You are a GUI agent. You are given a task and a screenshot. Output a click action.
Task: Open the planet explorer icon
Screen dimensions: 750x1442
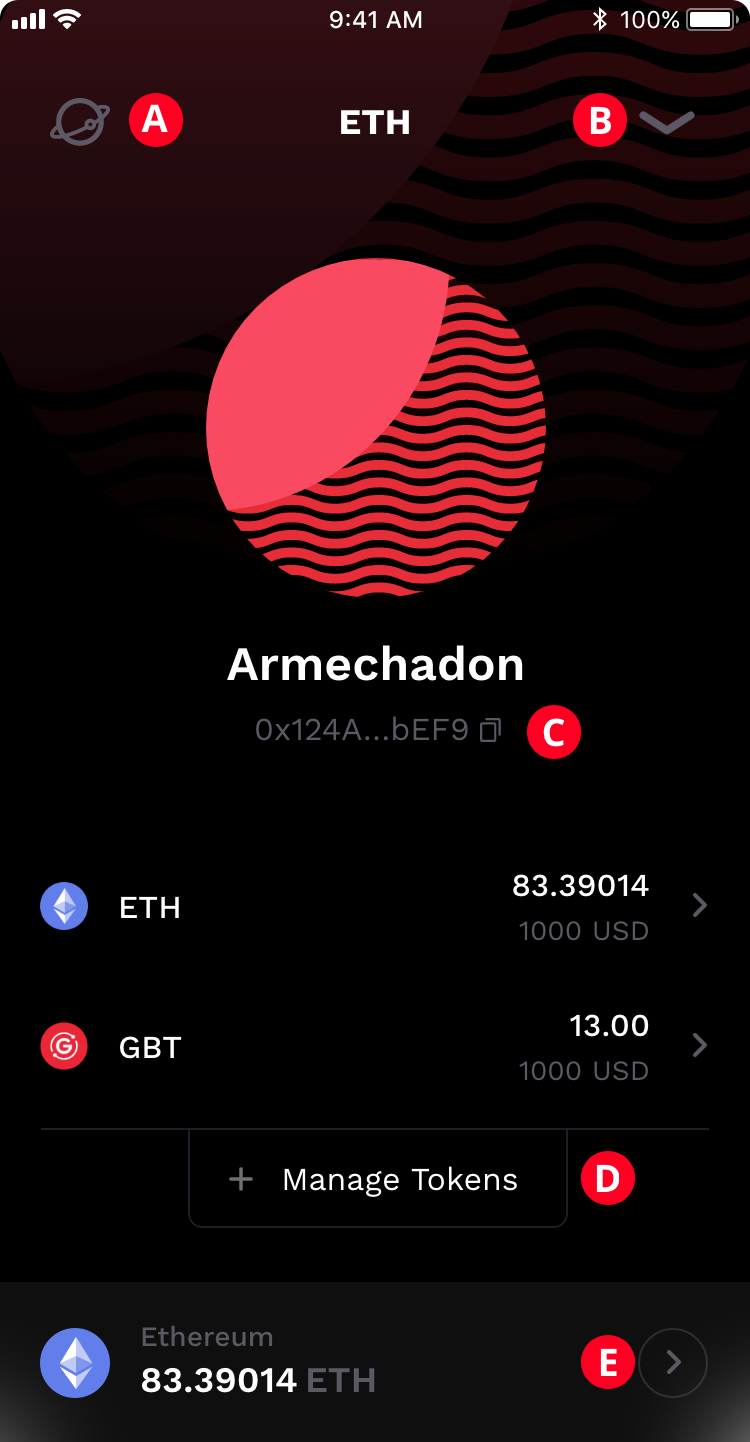pos(80,122)
